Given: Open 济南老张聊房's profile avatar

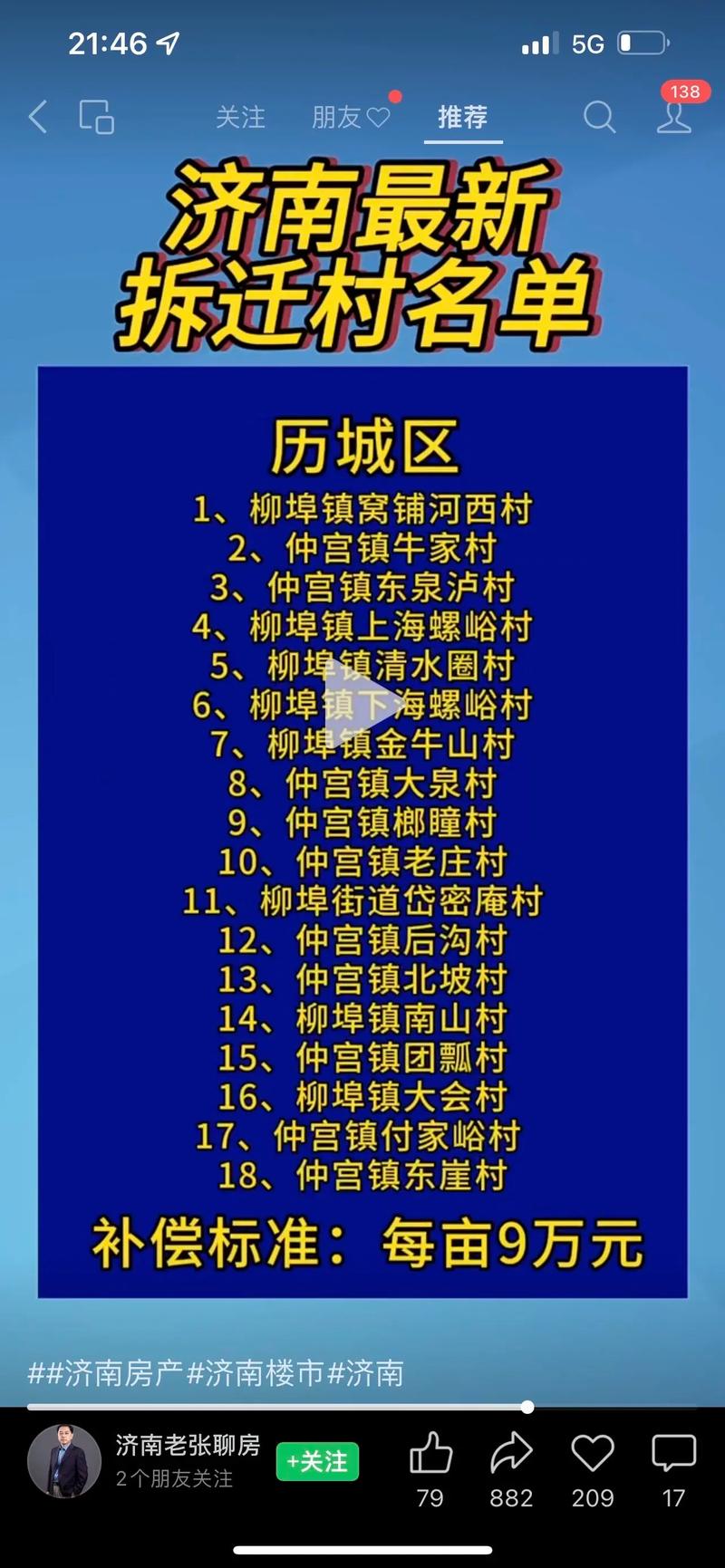Looking at the screenshot, I should point(63,1460).
